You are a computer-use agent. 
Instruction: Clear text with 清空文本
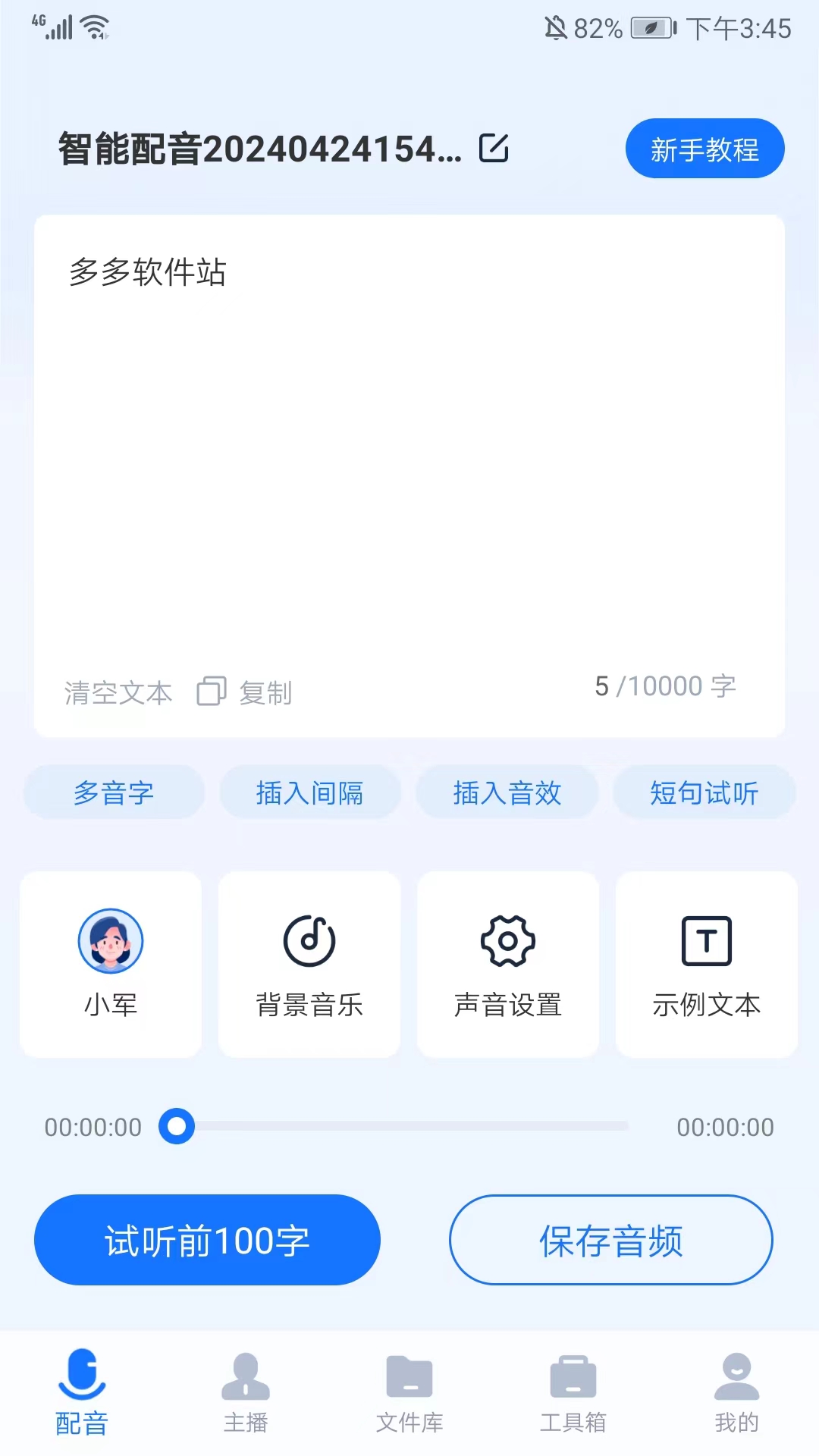pos(118,692)
